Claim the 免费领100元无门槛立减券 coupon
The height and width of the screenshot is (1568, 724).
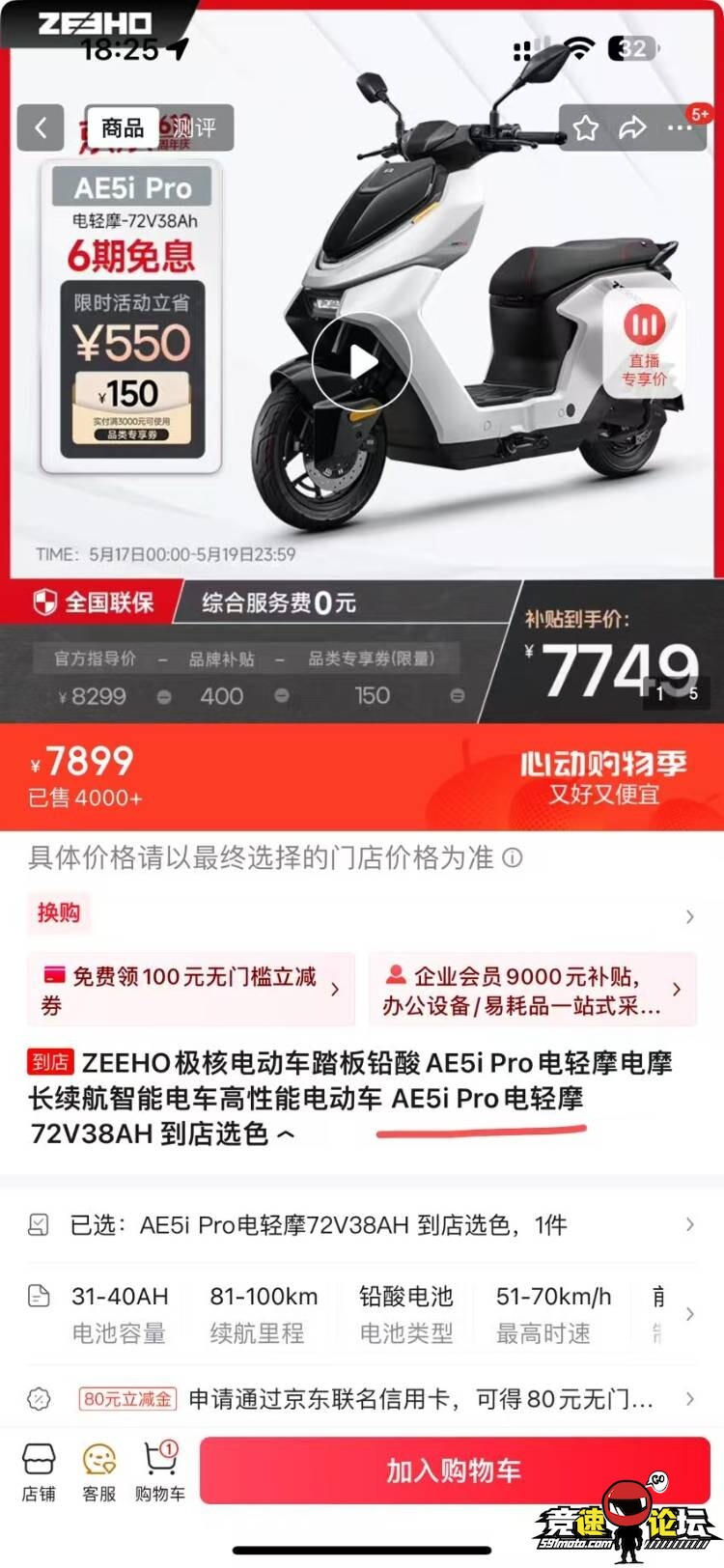[191, 990]
